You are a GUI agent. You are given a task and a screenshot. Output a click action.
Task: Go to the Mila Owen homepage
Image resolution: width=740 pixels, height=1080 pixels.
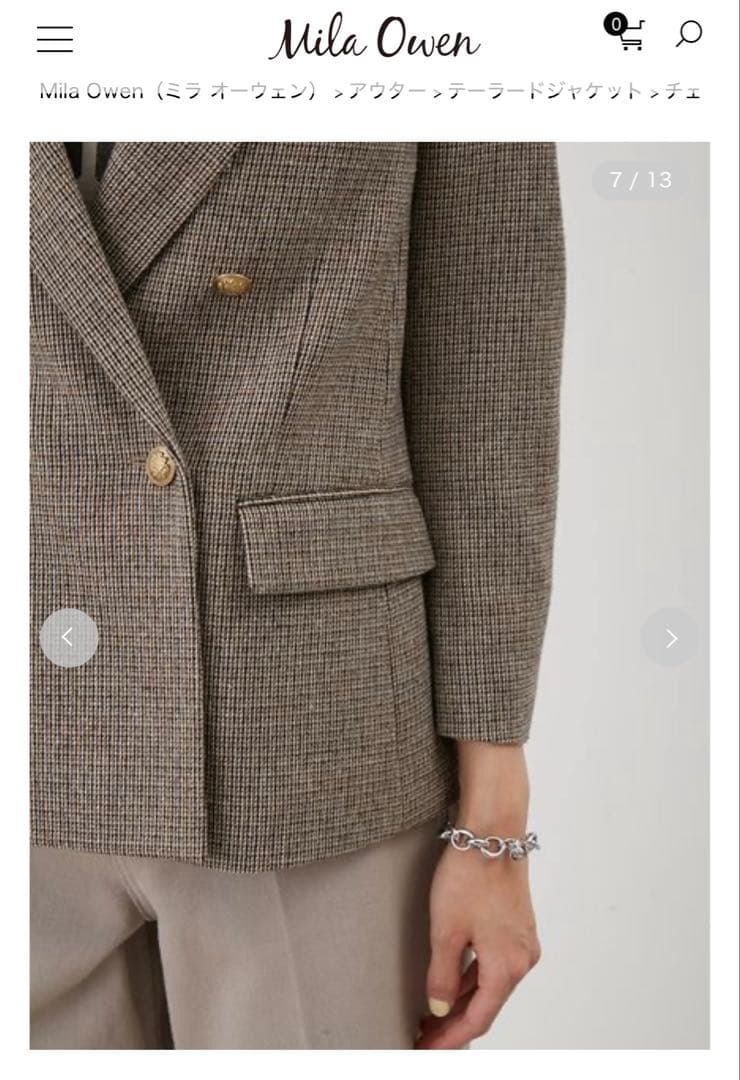(374, 40)
